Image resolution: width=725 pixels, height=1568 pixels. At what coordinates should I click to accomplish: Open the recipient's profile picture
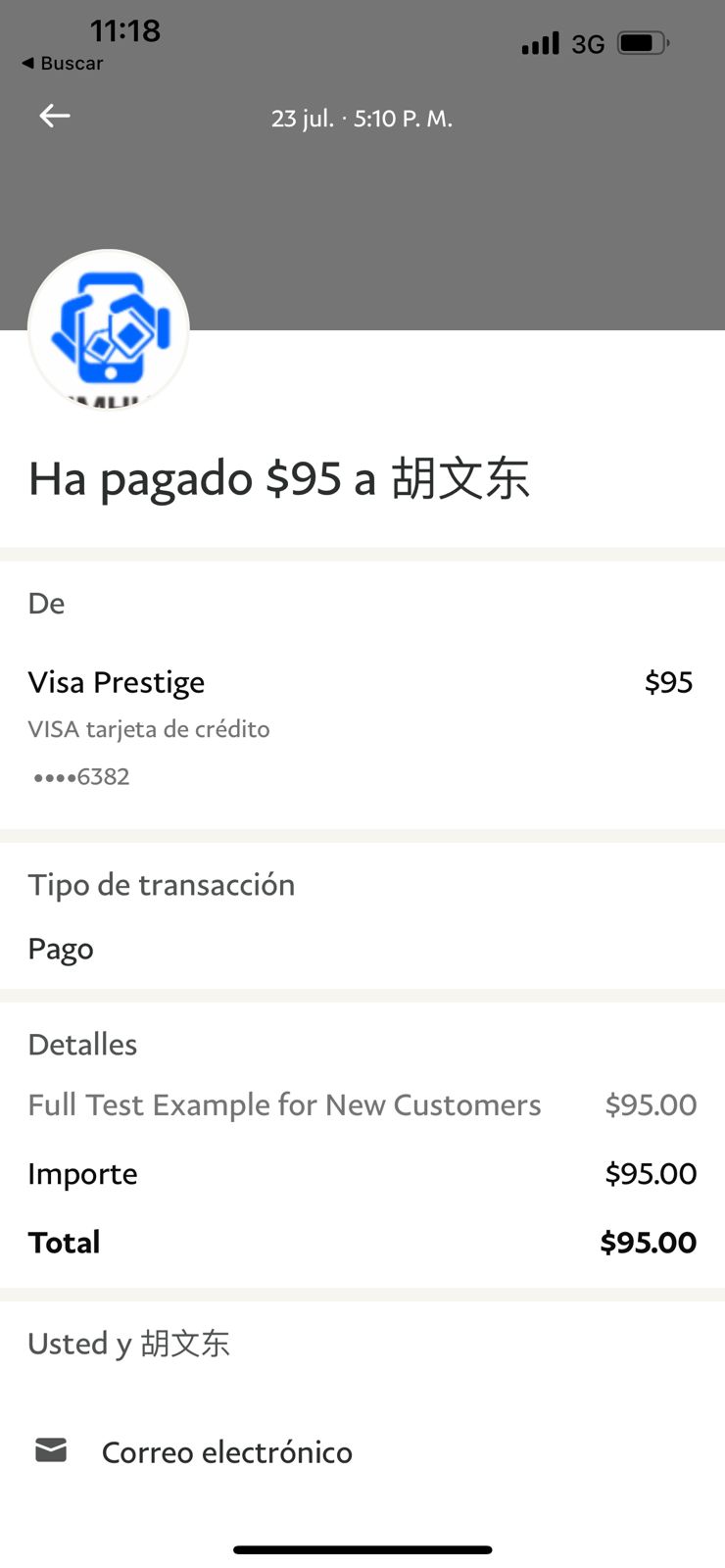coord(109,330)
